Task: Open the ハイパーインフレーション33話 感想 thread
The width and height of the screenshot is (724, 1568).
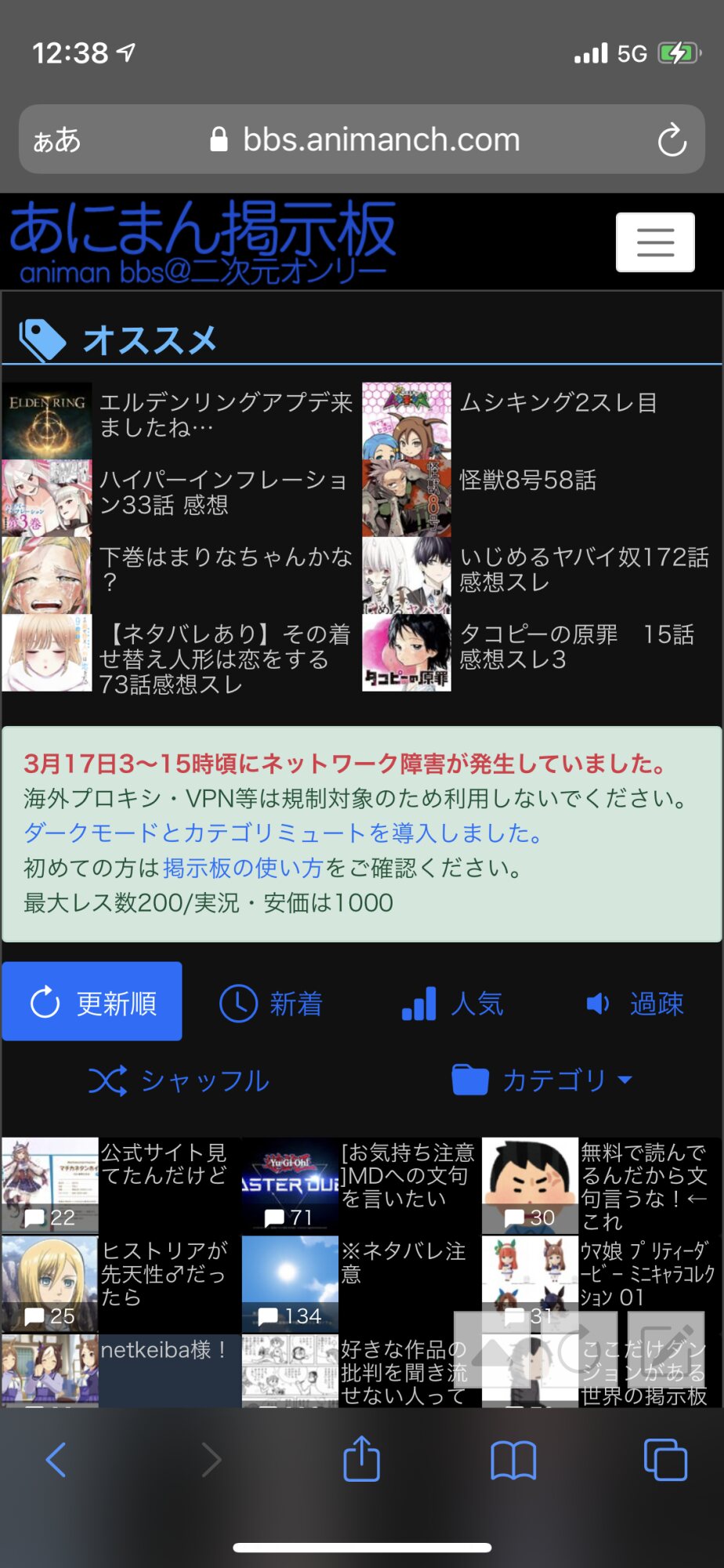Action: [179, 497]
